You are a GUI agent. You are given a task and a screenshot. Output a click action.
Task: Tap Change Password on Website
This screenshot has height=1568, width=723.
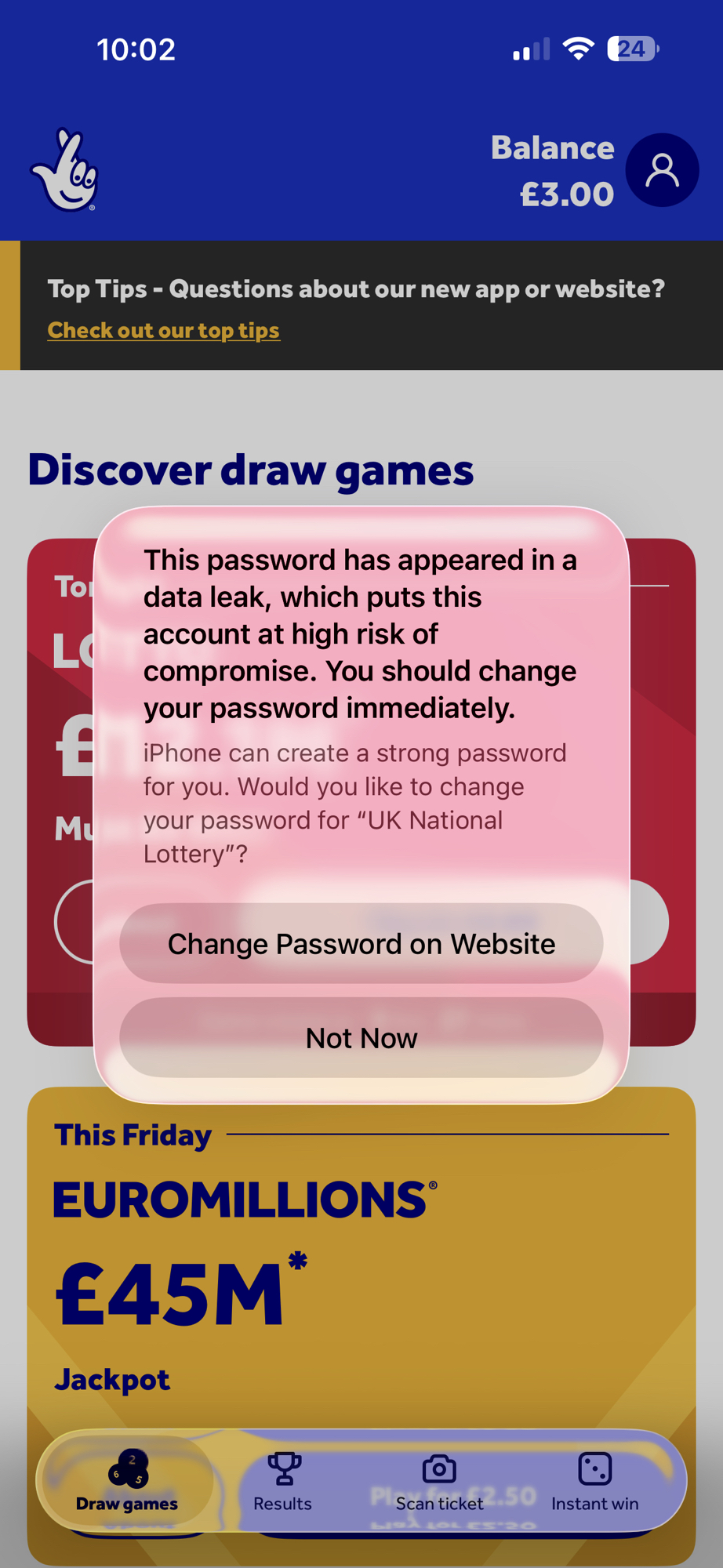[x=361, y=943]
